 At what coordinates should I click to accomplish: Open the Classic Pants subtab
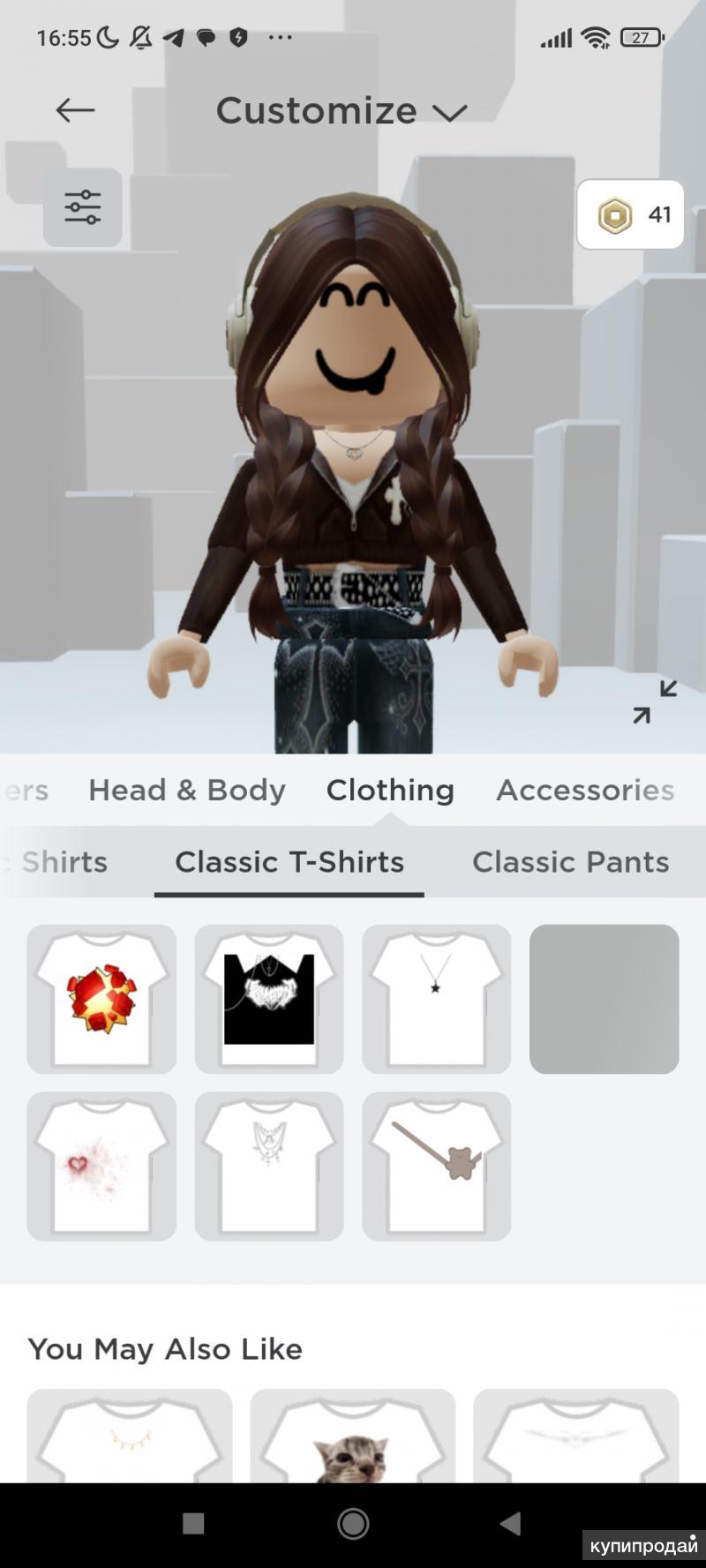coord(570,862)
